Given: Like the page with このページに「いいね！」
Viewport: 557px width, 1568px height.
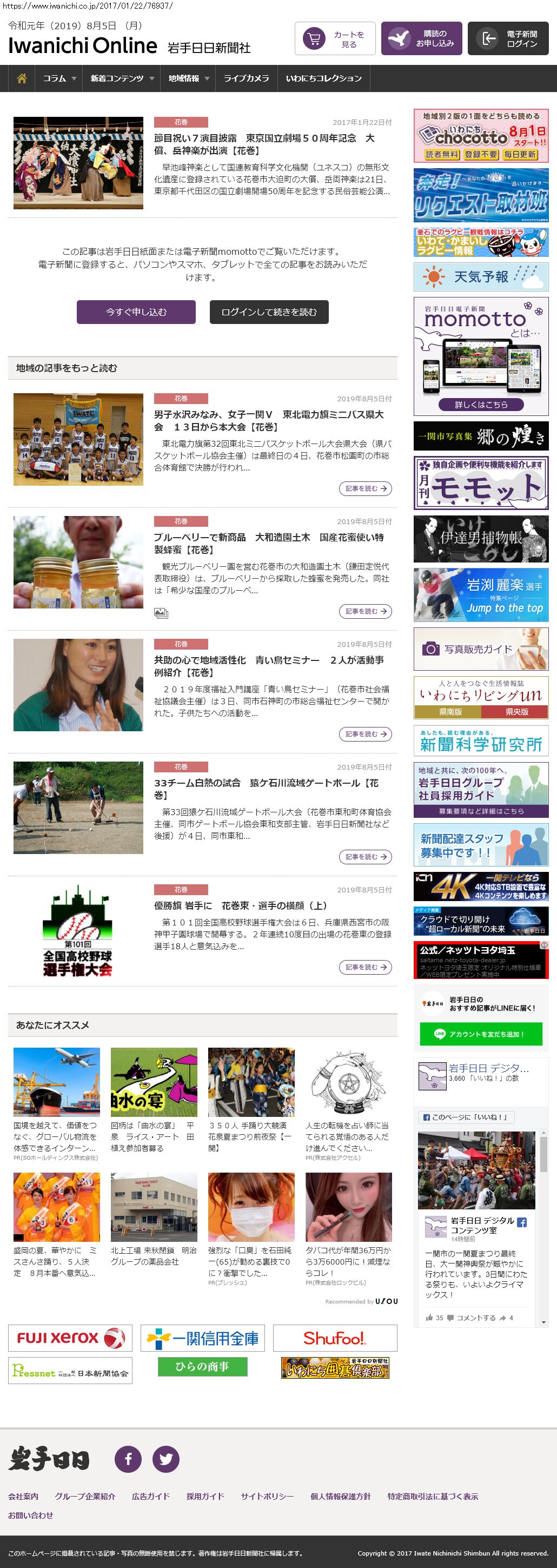Looking at the screenshot, I should tap(466, 1117).
